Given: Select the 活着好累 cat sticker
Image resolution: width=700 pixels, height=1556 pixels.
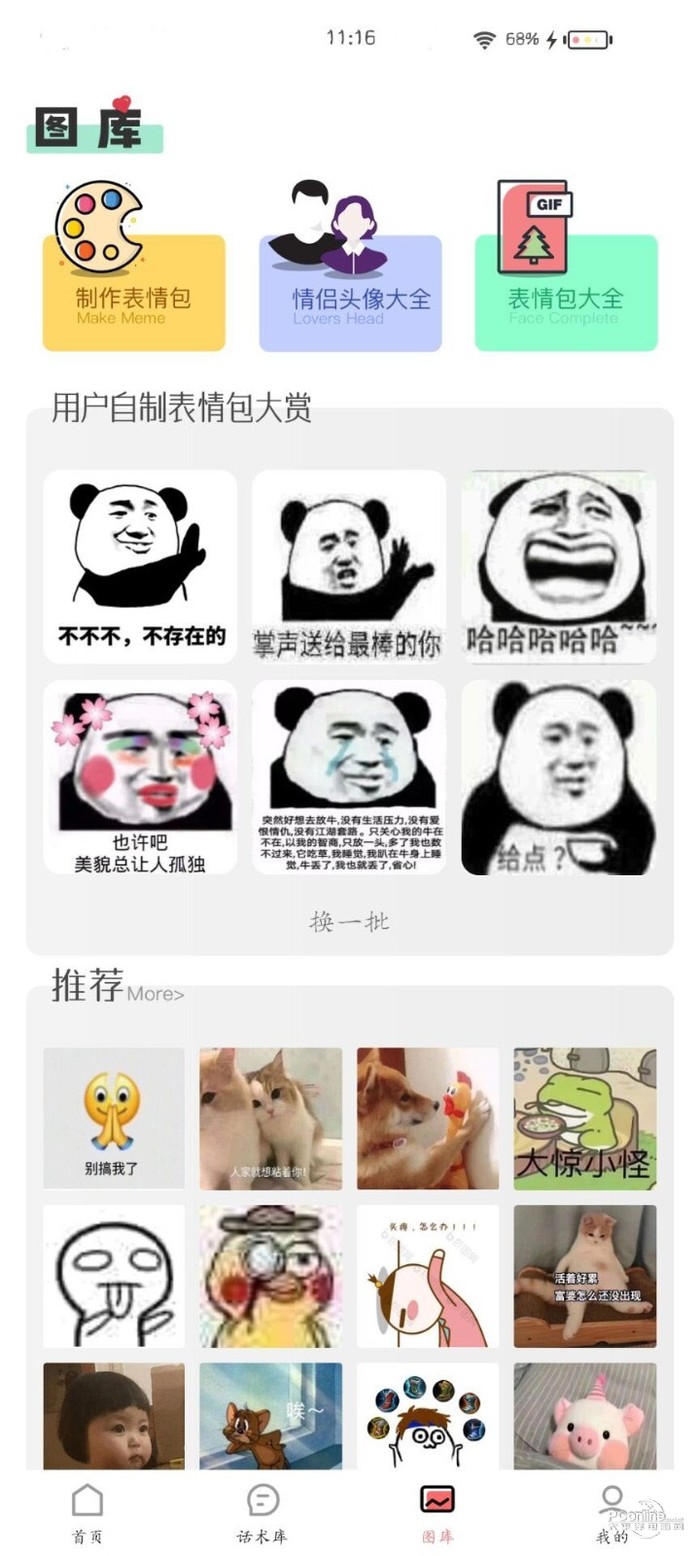Looking at the screenshot, I should click(x=585, y=1275).
